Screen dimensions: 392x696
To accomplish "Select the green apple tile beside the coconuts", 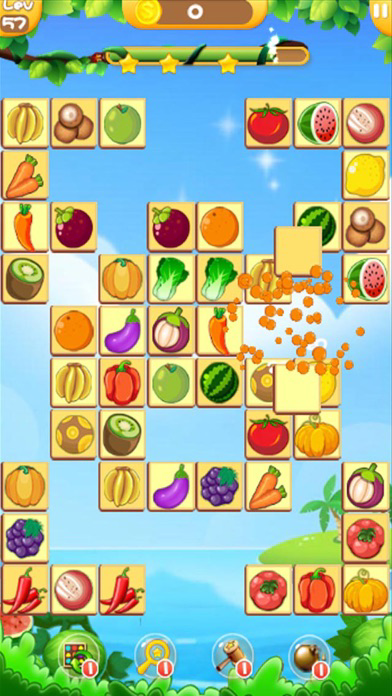I will (123, 123).
